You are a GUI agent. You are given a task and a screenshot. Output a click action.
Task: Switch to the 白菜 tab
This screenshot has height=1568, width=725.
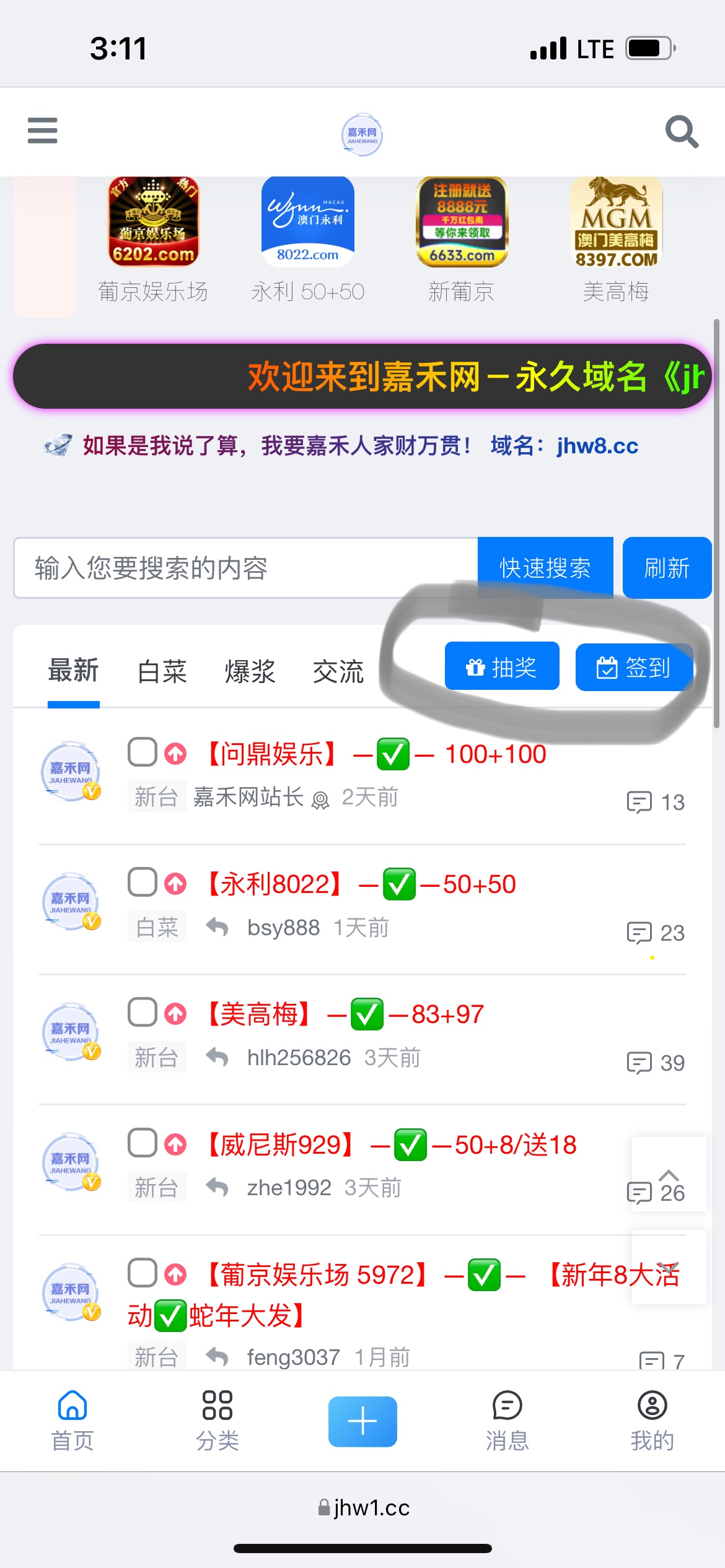pyautogui.click(x=162, y=671)
